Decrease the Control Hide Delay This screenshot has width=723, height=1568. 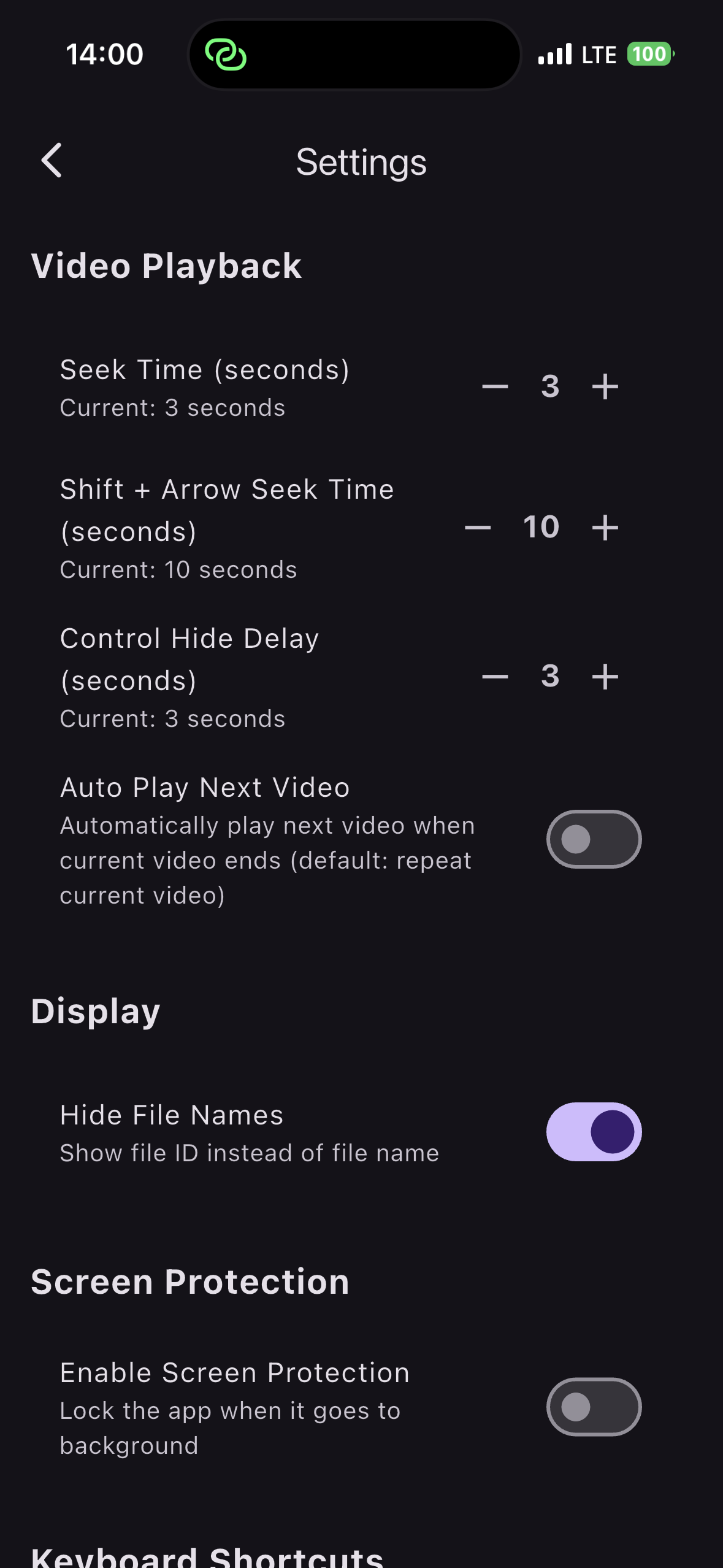click(x=494, y=676)
